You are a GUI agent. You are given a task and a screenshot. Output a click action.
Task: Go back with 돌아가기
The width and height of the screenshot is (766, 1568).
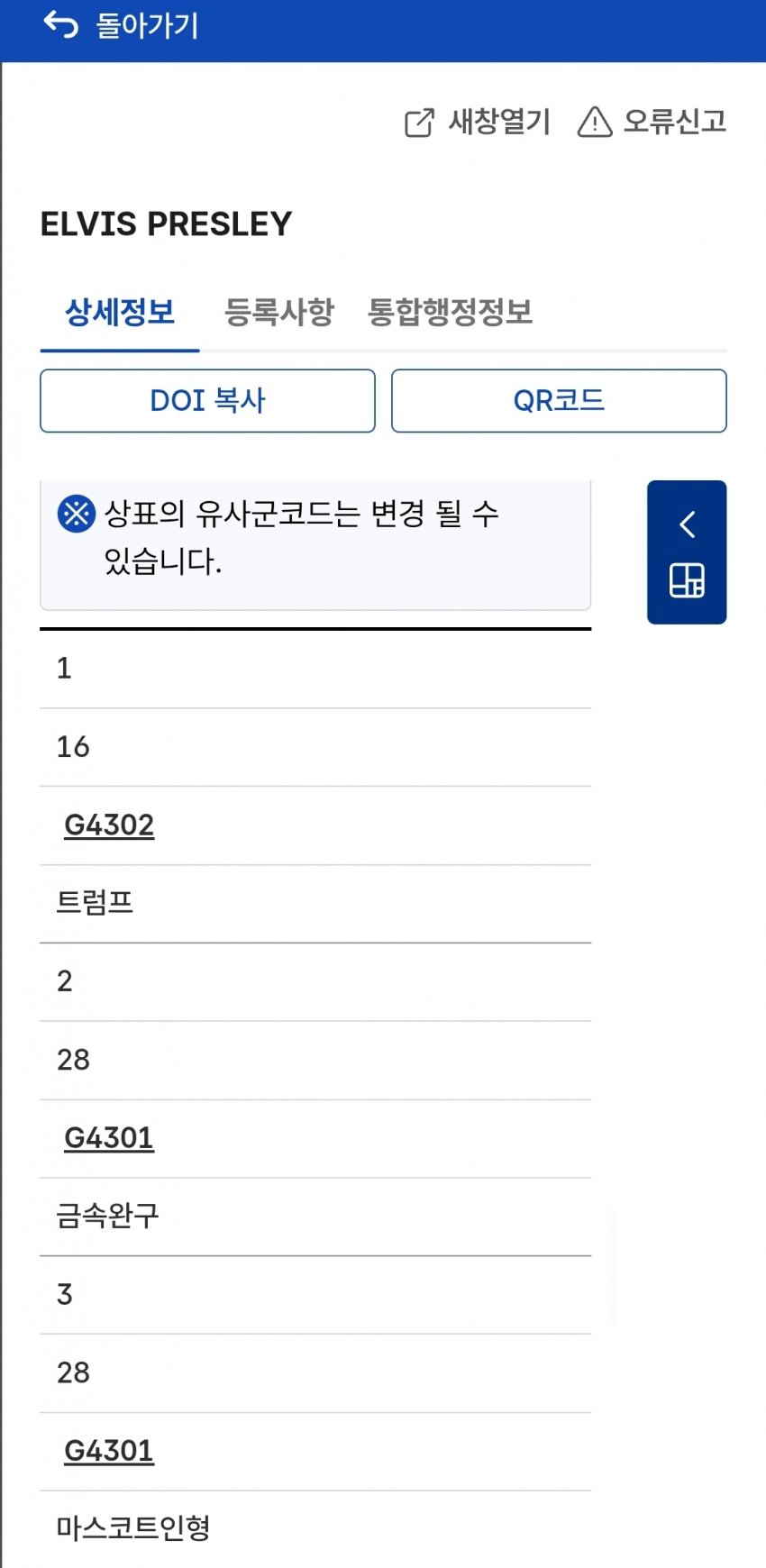click(121, 25)
